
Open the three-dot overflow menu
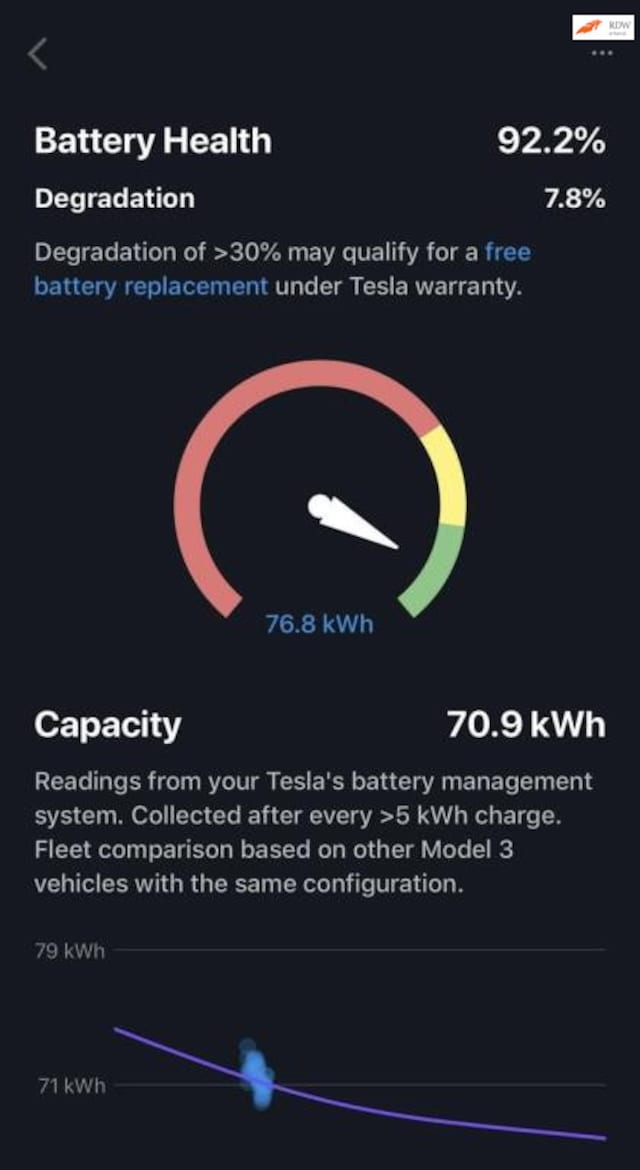tap(601, 54)
